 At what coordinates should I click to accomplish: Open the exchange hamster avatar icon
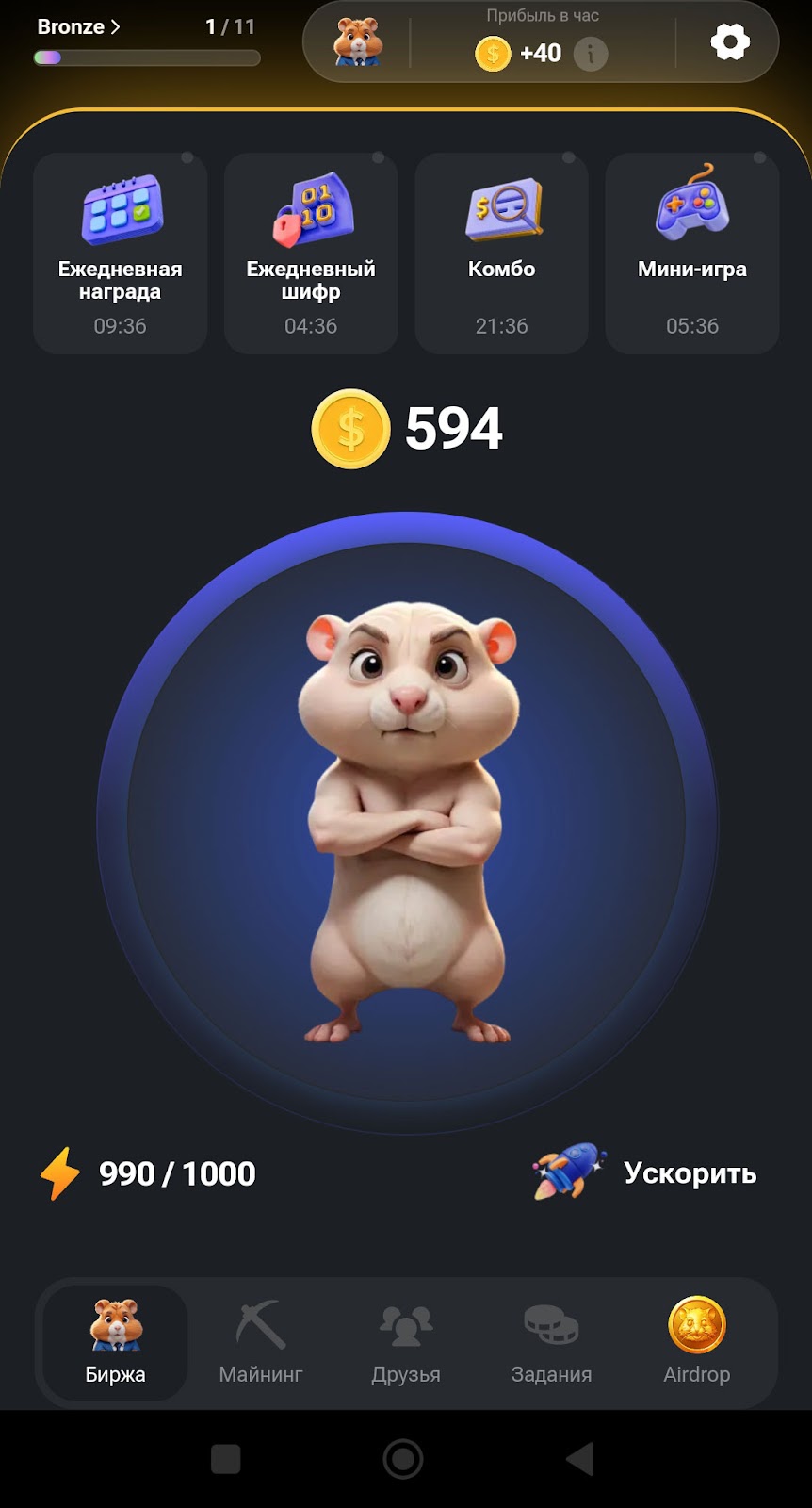click(358, 41)
